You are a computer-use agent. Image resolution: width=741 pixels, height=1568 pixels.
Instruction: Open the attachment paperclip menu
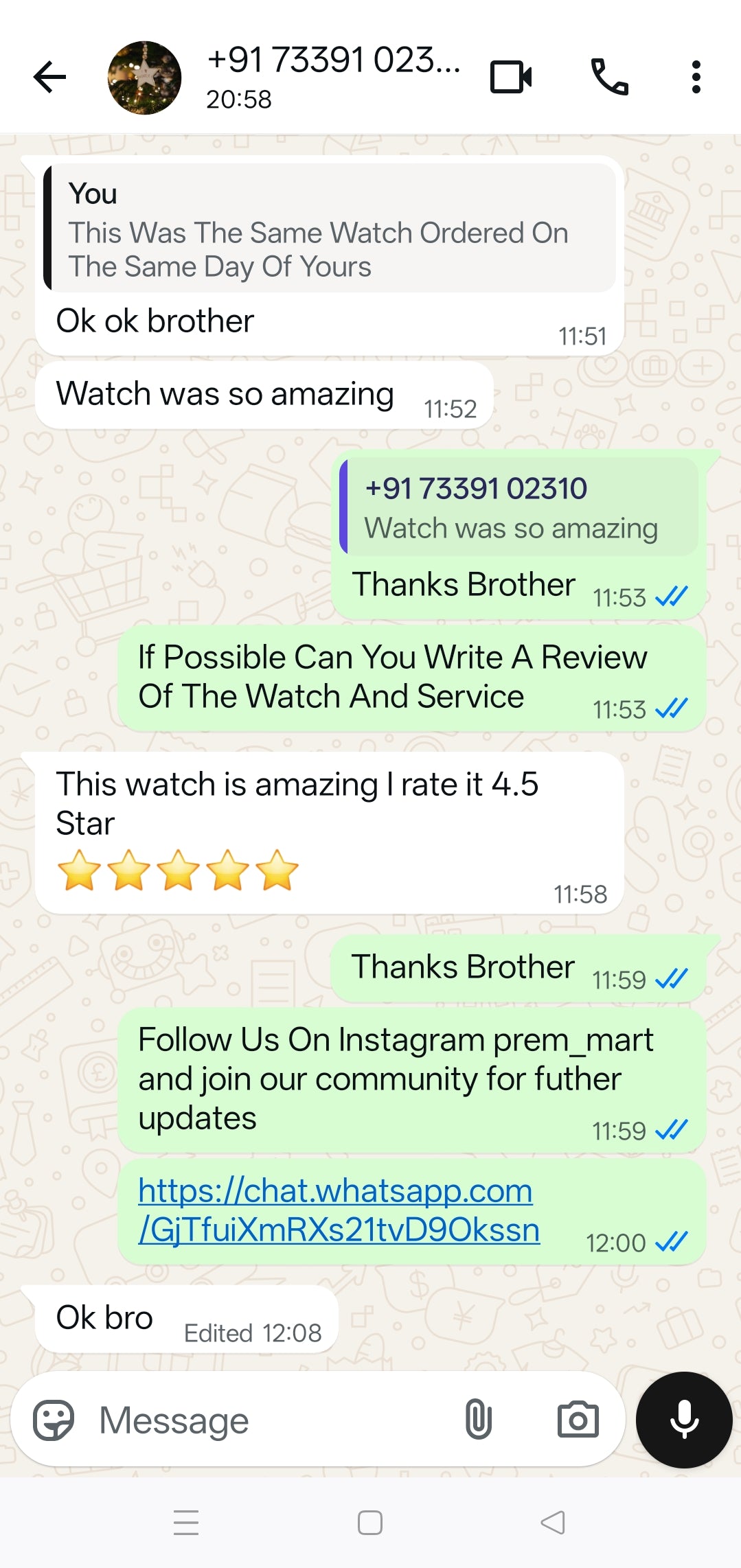(x=478, y=1420)
